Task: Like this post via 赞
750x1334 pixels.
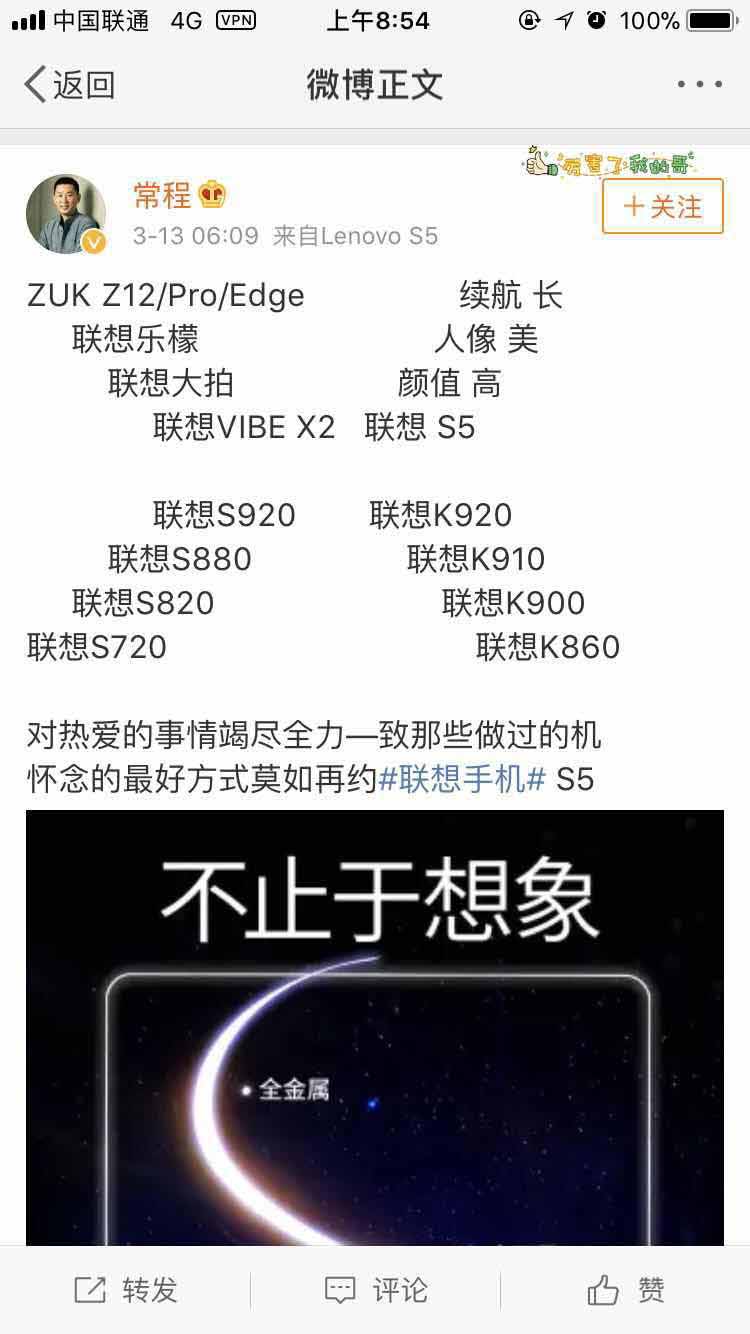Action: point(625,1290)
